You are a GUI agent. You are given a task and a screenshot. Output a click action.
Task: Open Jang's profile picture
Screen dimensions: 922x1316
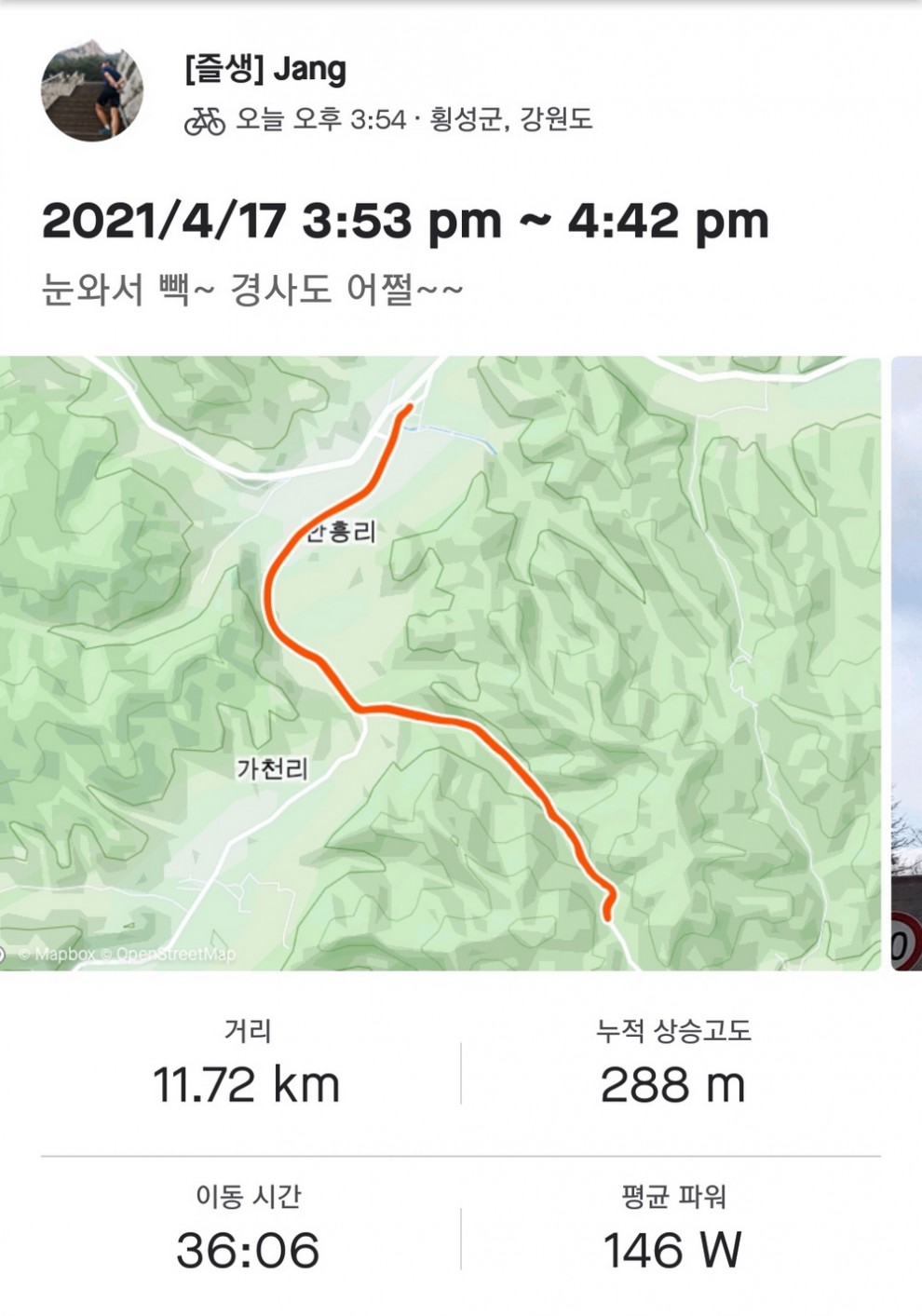(x=92, y=91)
